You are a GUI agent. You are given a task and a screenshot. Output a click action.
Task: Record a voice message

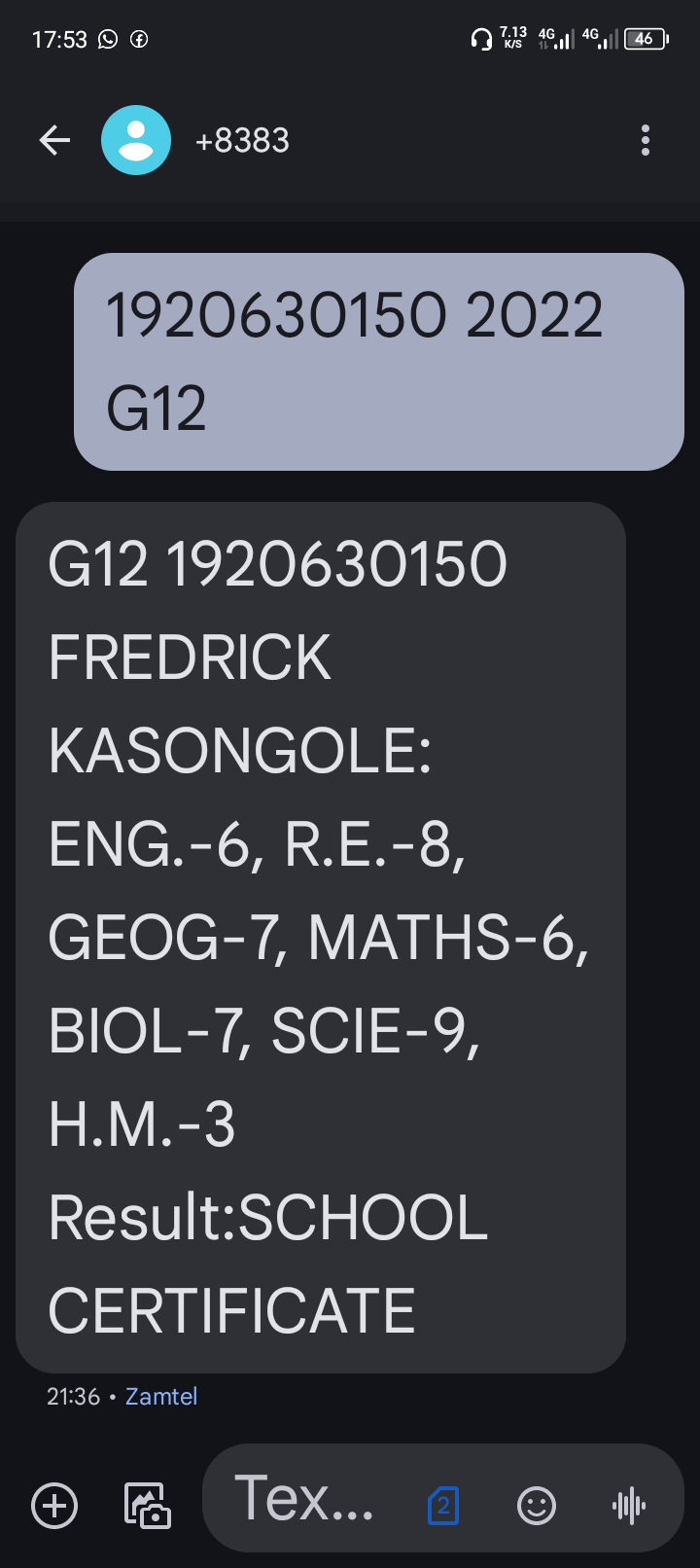629,1506
